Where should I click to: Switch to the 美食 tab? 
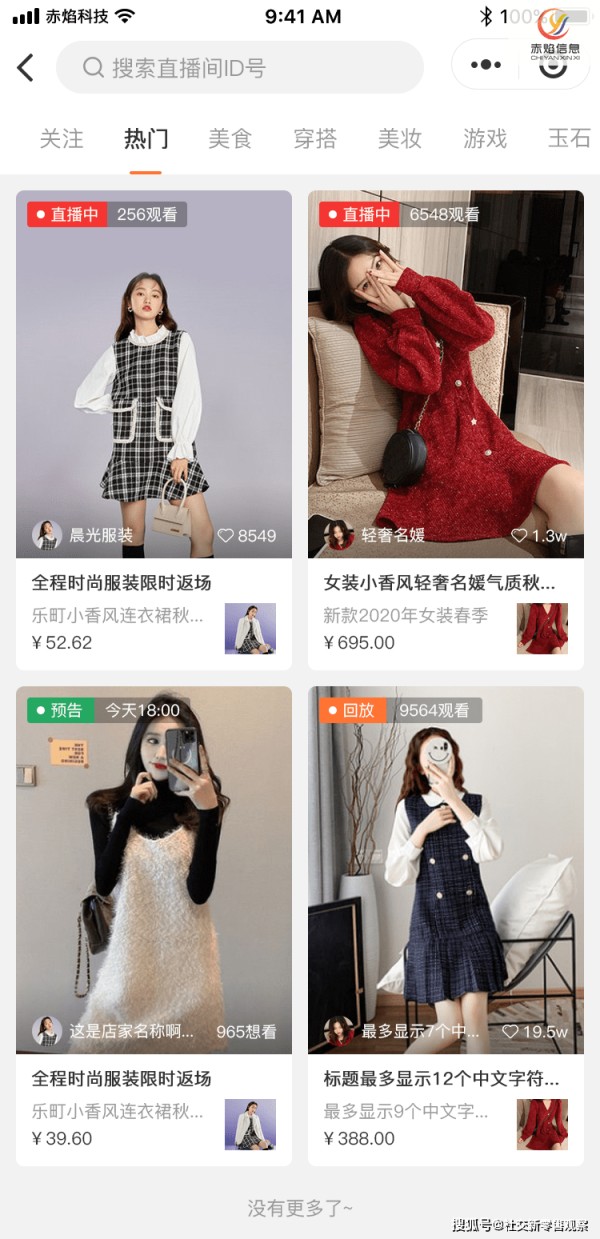tap(230, 139)
